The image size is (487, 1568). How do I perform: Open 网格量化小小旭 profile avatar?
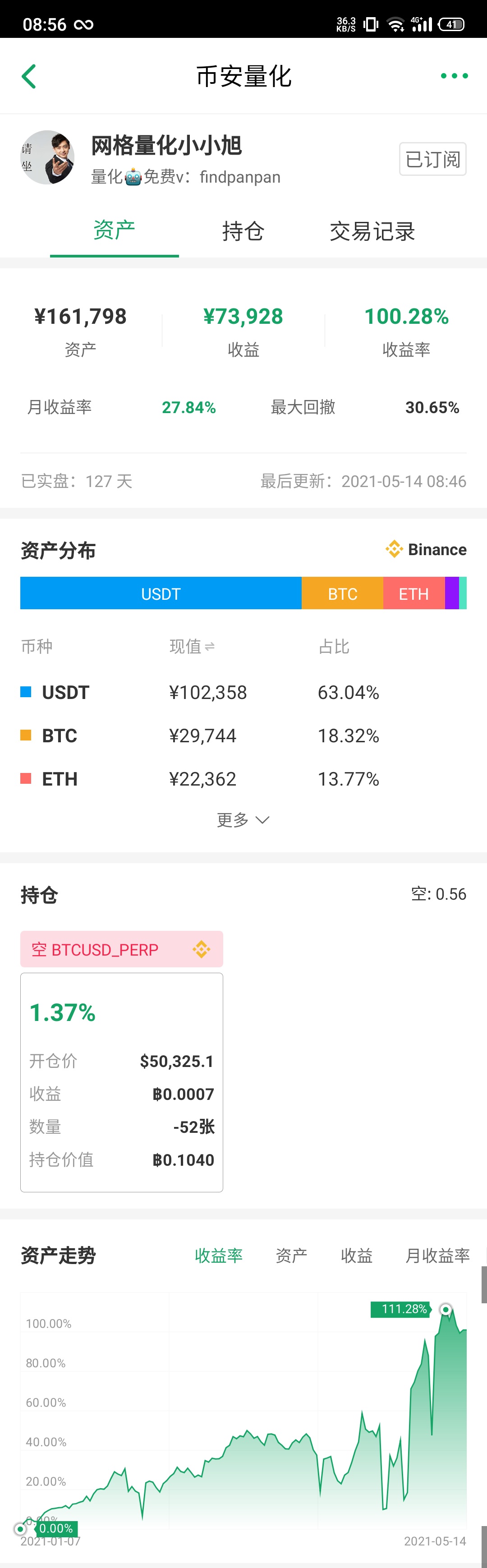tap(47, 158)
